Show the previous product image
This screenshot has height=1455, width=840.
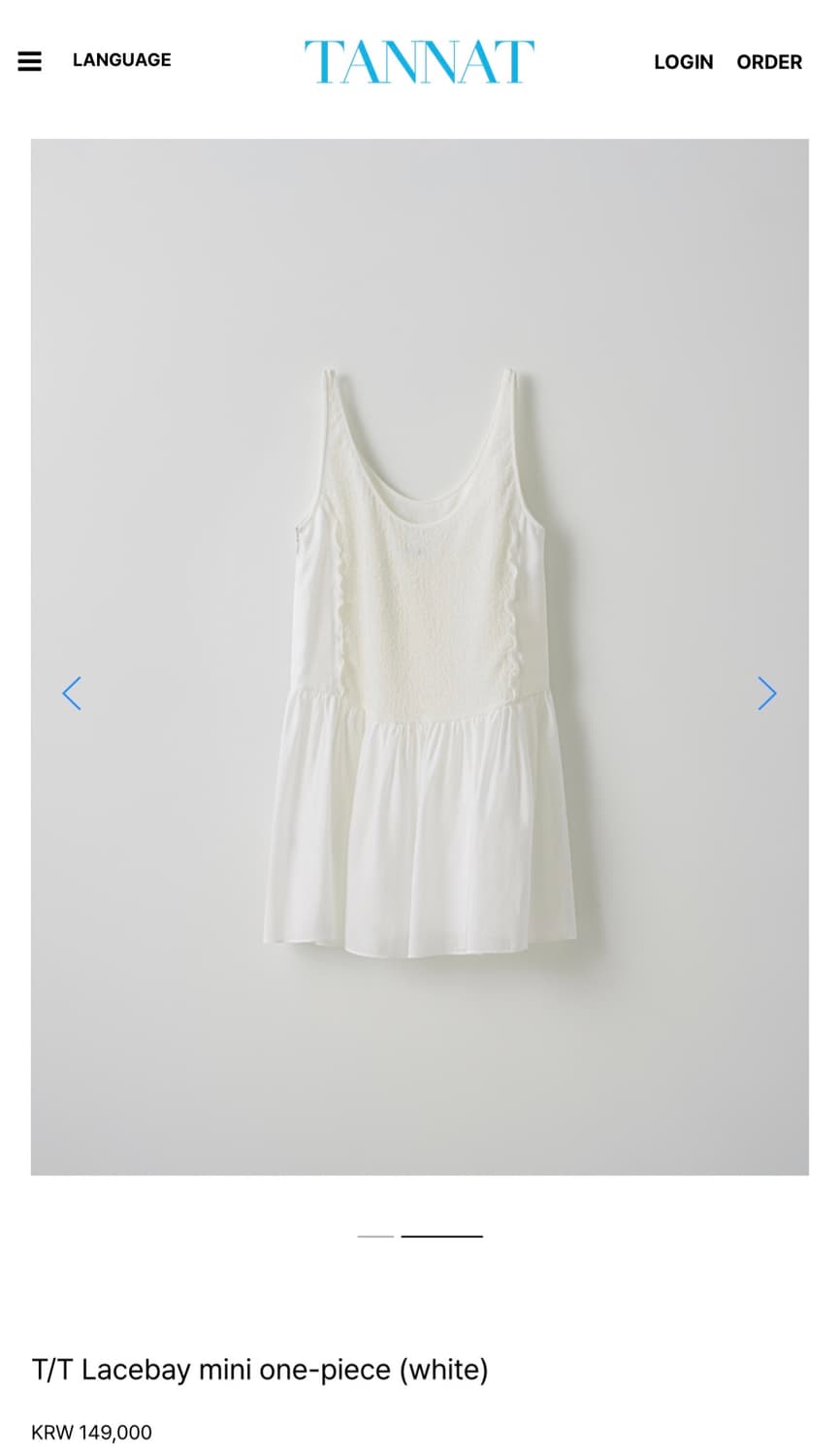coord(72,694)
